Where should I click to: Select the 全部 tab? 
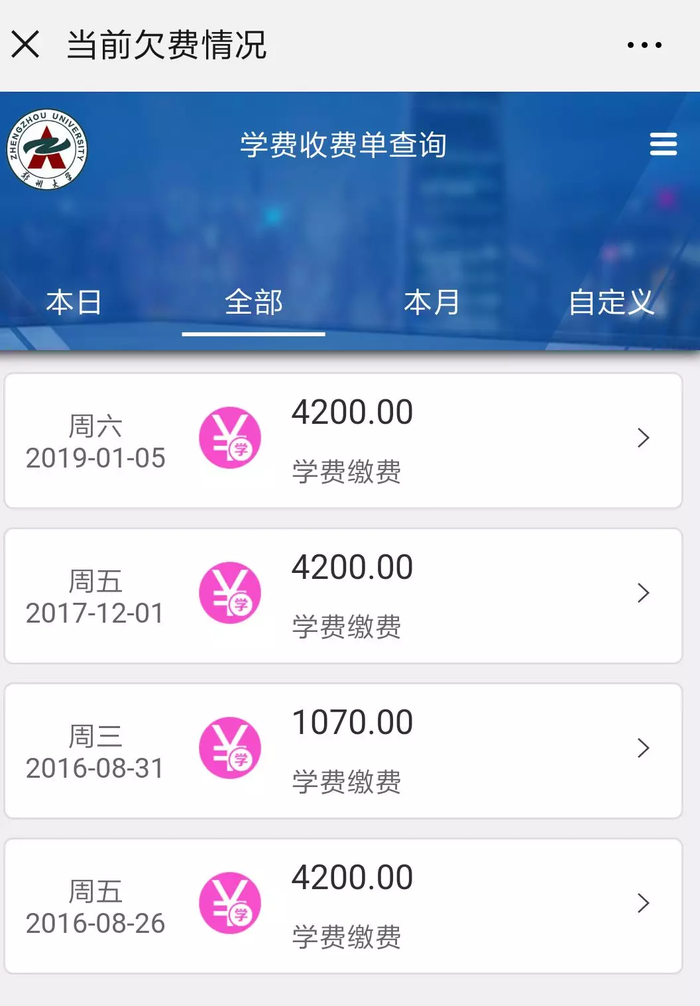(x=254, y=302)
